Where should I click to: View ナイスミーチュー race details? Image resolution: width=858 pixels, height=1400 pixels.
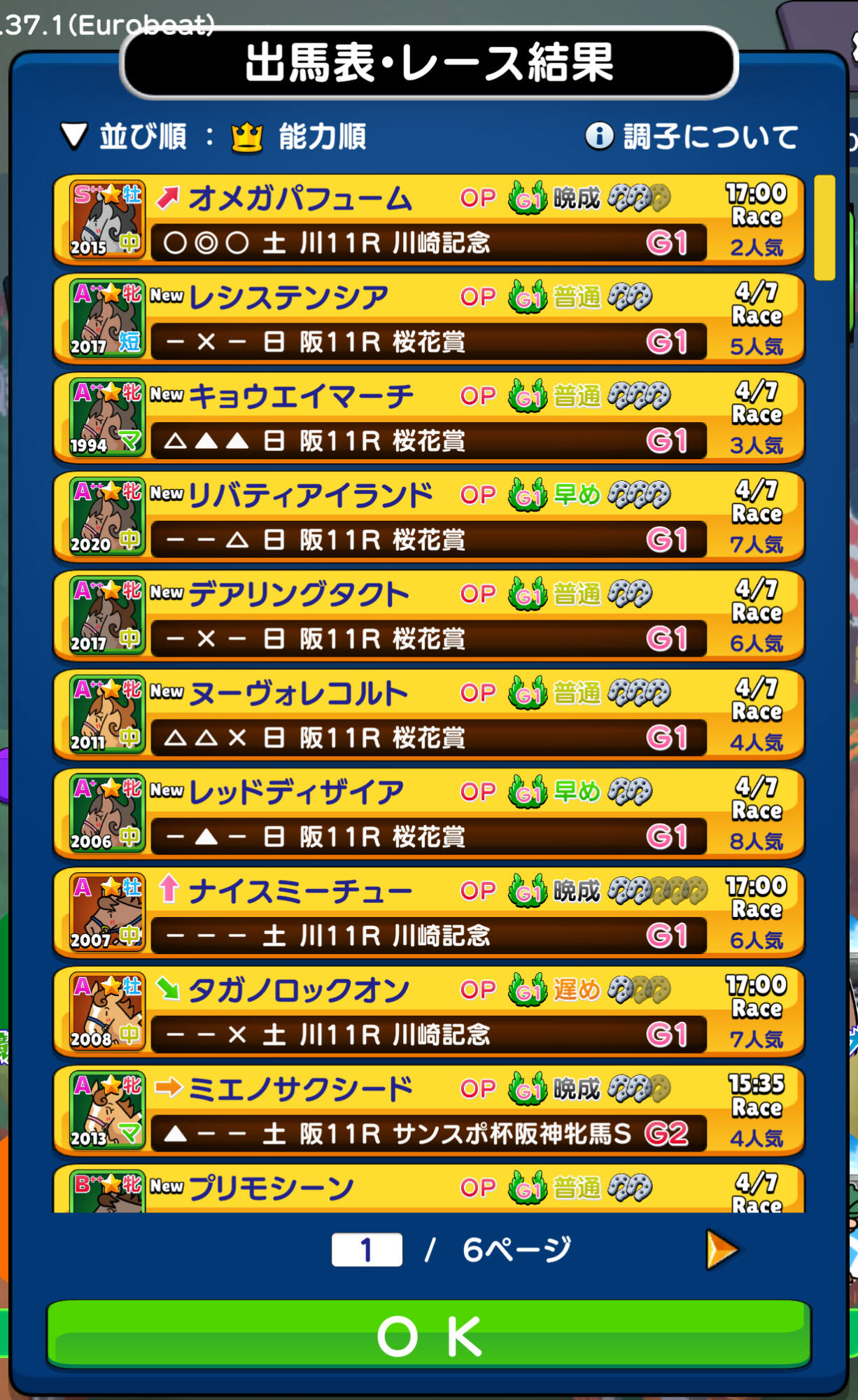[428, 913]
